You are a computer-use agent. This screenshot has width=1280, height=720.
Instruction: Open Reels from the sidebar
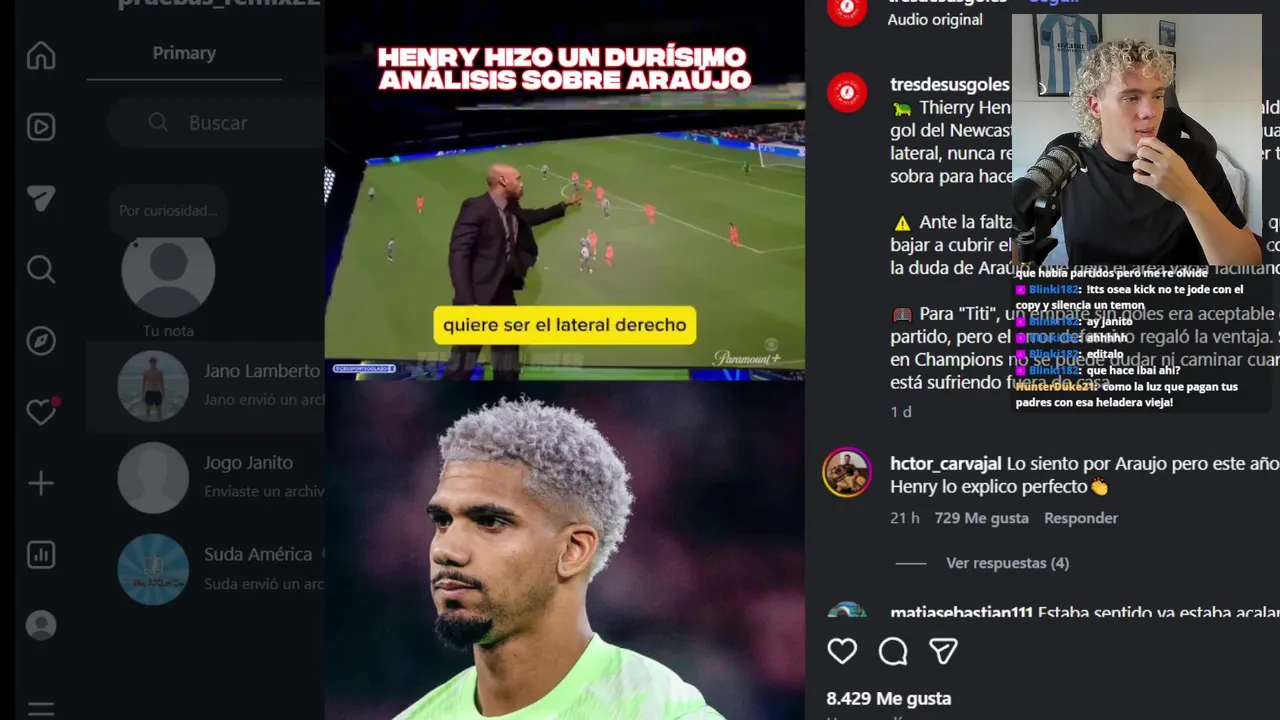[41, 127]
